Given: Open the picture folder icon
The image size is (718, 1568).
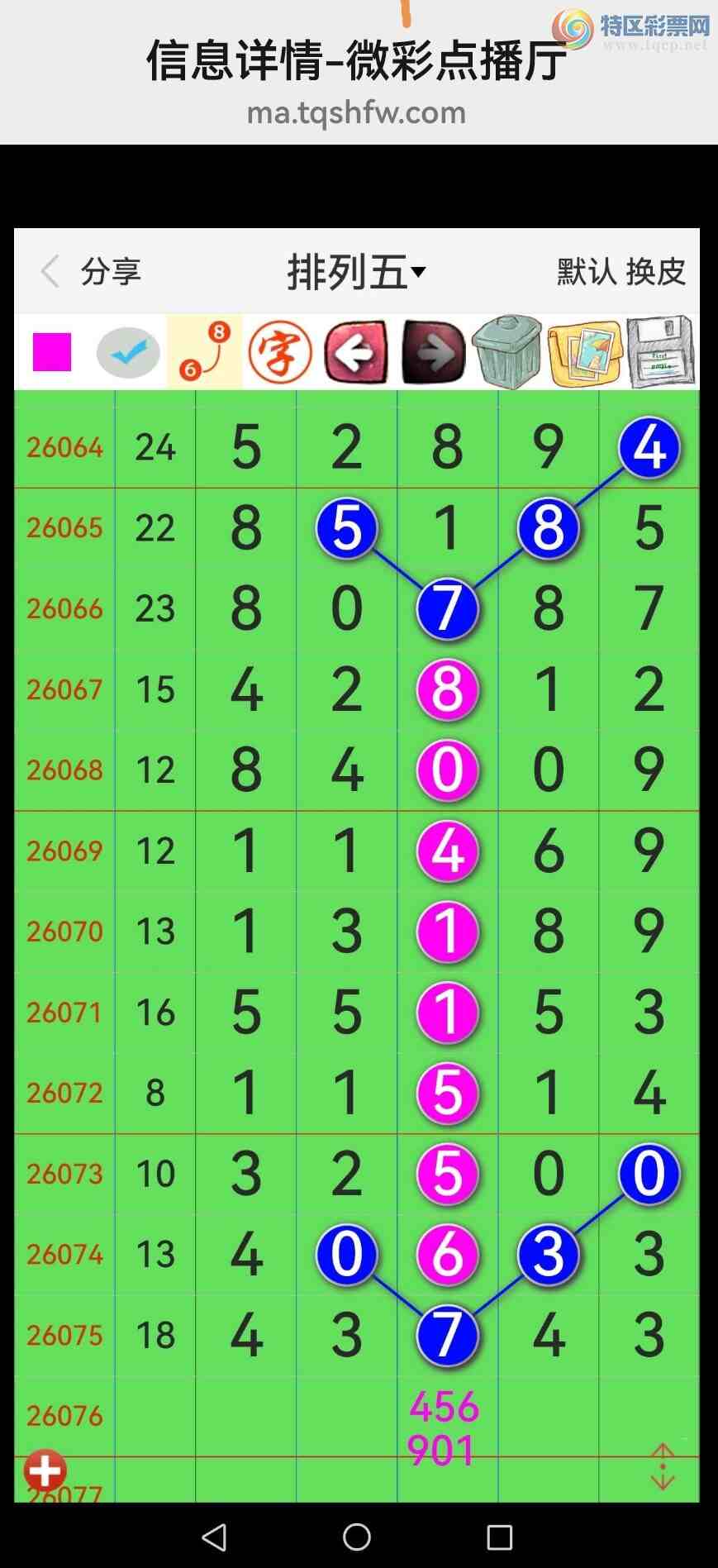Looking at the screenshot, I should [584, 353].
